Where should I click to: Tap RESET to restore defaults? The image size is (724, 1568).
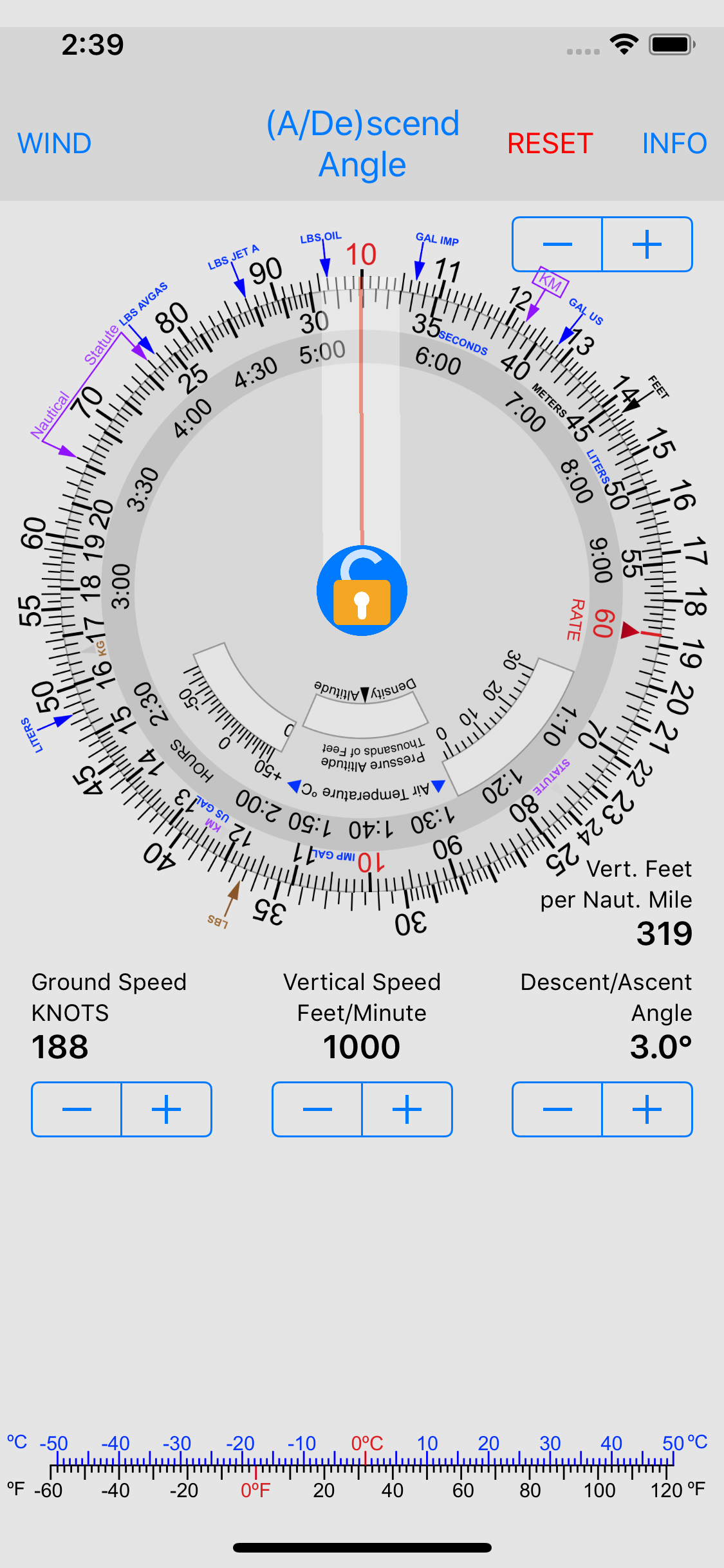[x=550, y=143]
